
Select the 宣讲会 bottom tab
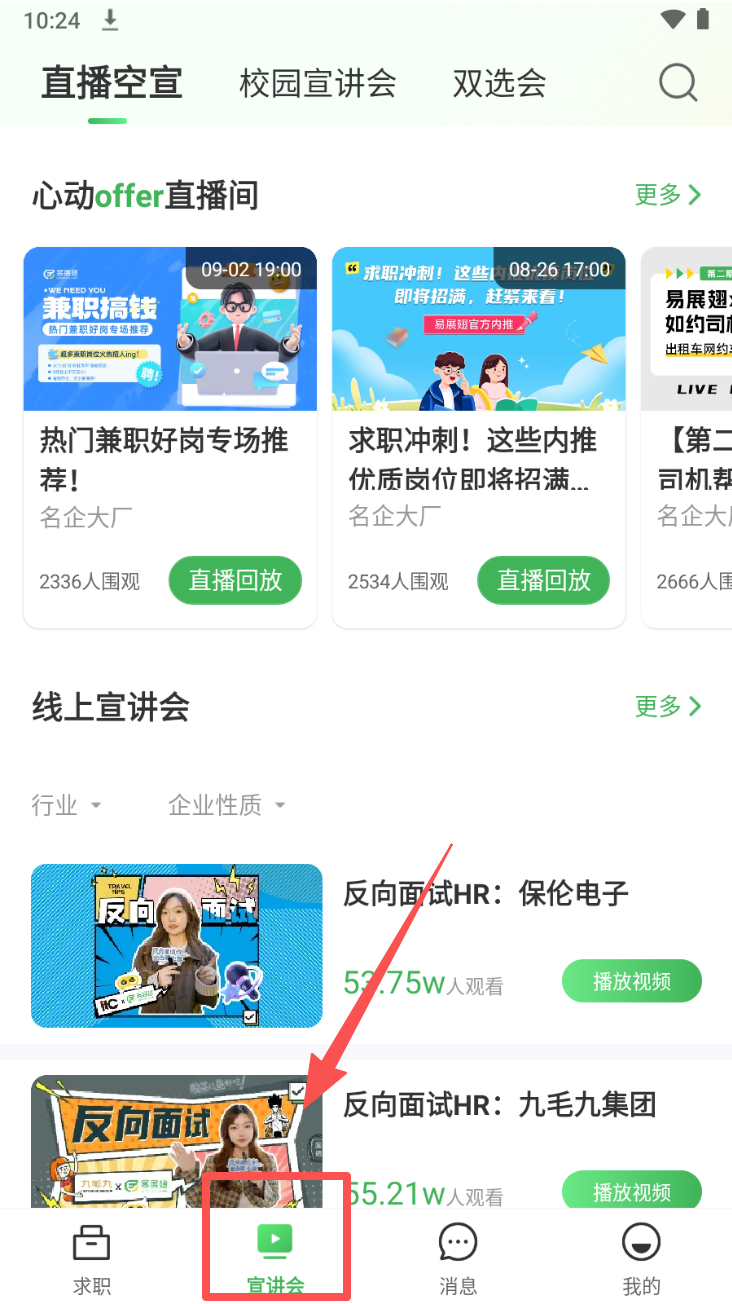[x=275, y=1260]
